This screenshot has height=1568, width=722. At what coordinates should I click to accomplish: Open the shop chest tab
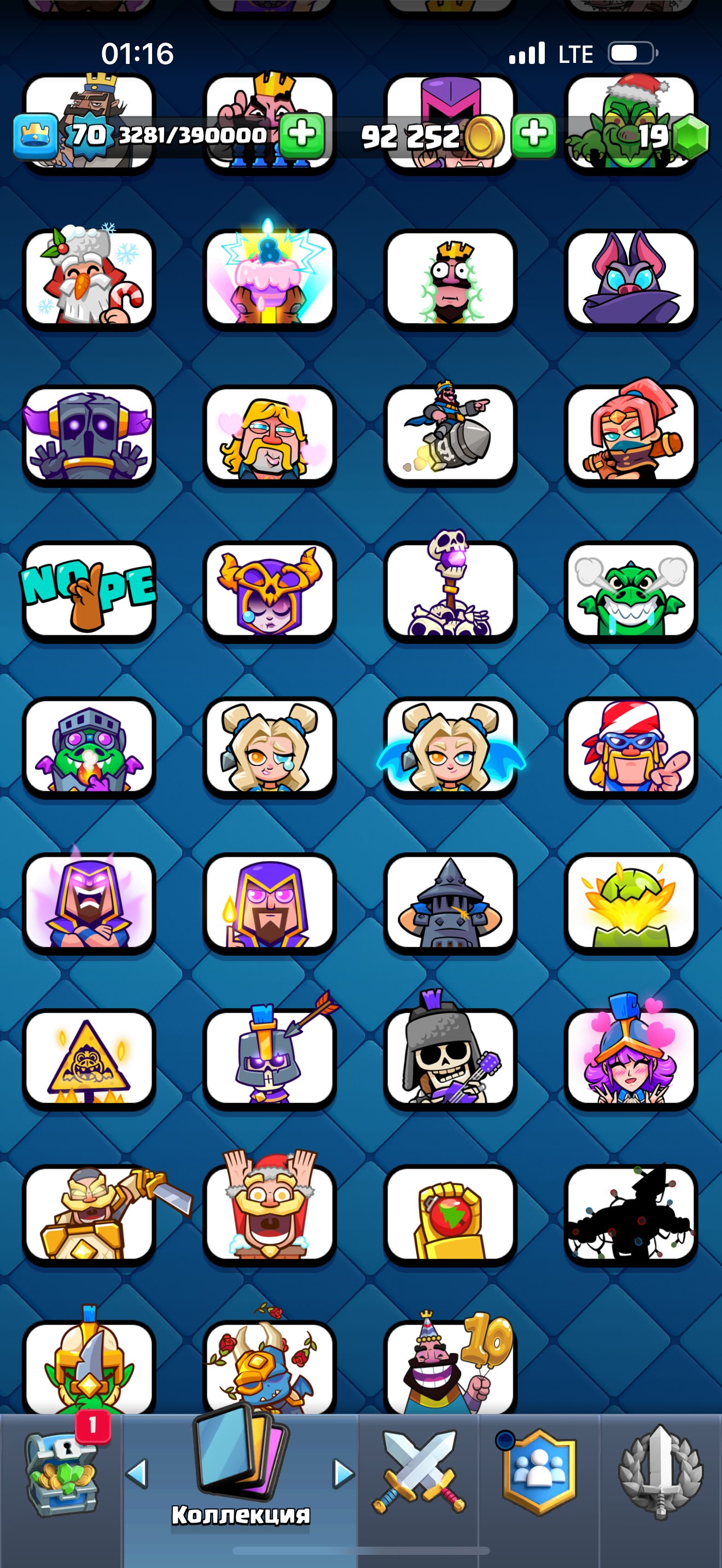click(61, 1473)
